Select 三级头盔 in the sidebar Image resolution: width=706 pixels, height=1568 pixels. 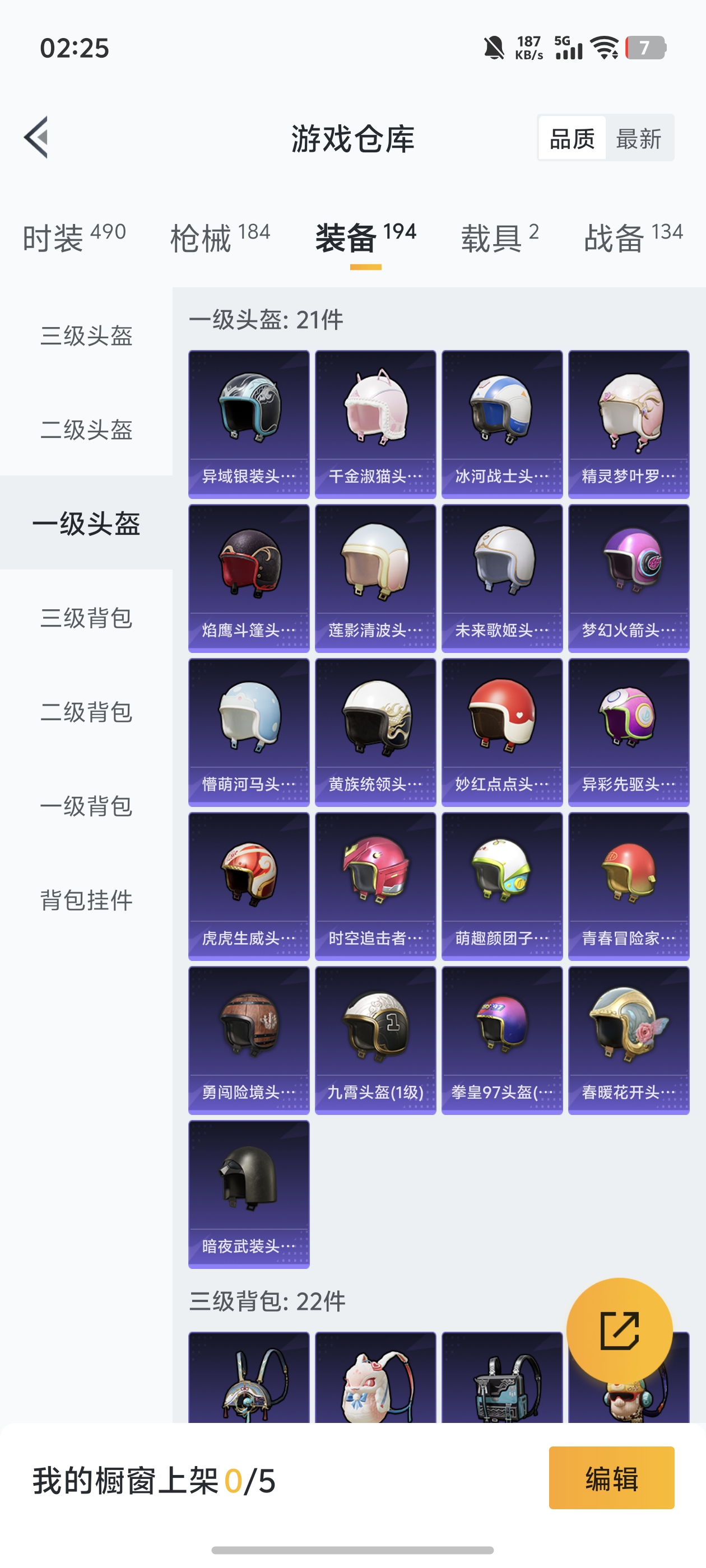(x=86, y=335)
